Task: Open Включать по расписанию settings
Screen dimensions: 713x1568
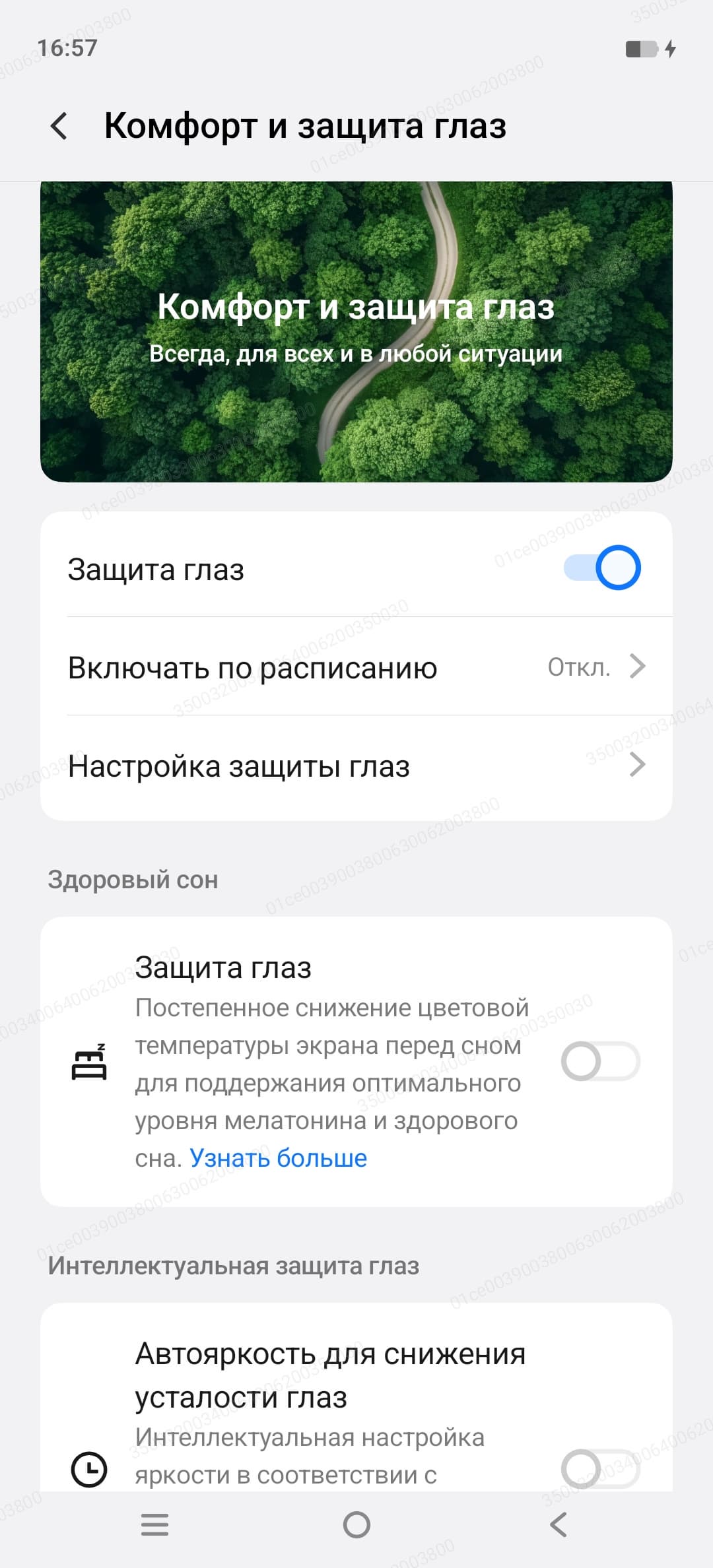Action: [x=356, y=667]
